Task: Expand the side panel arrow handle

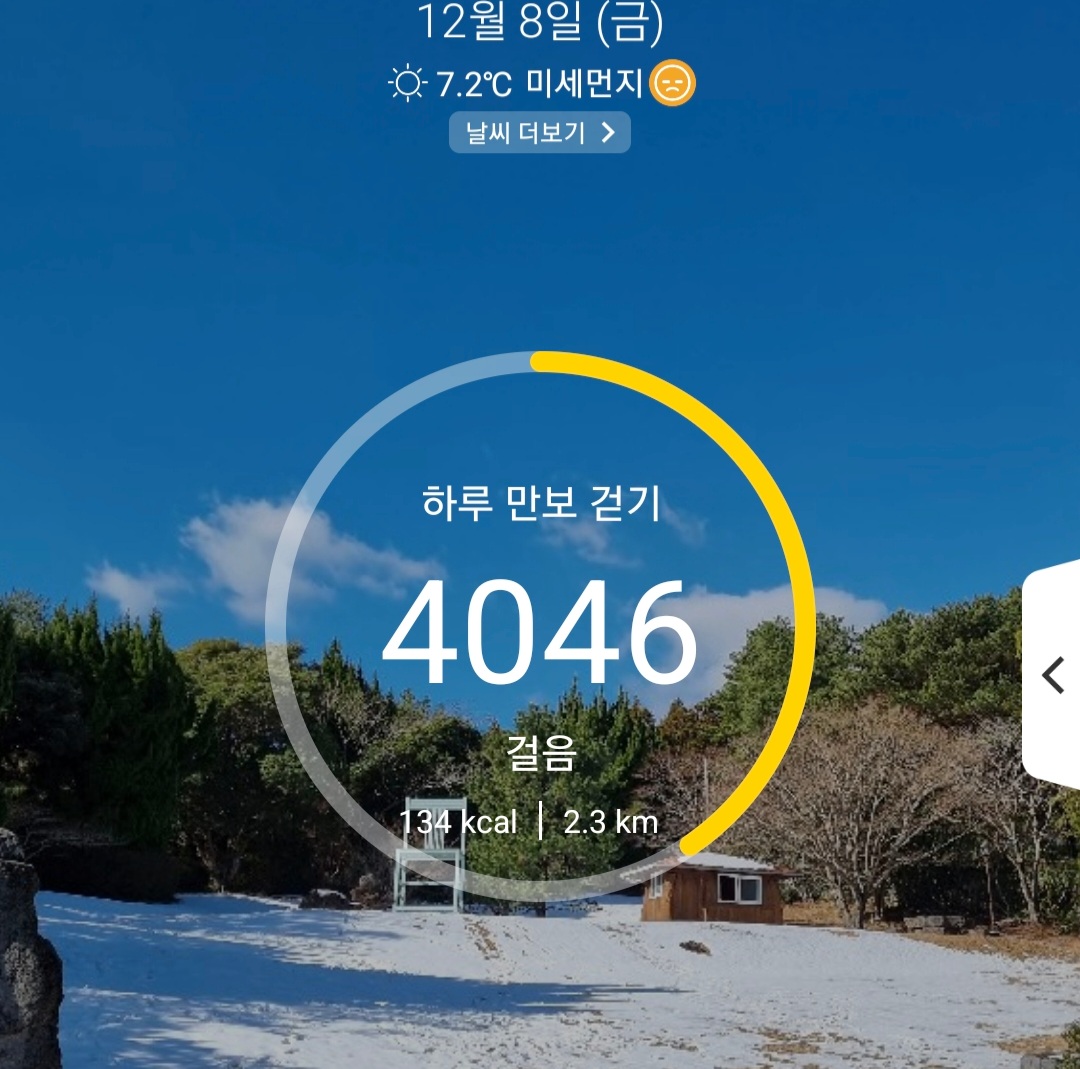Action: tap(1053, 676)
